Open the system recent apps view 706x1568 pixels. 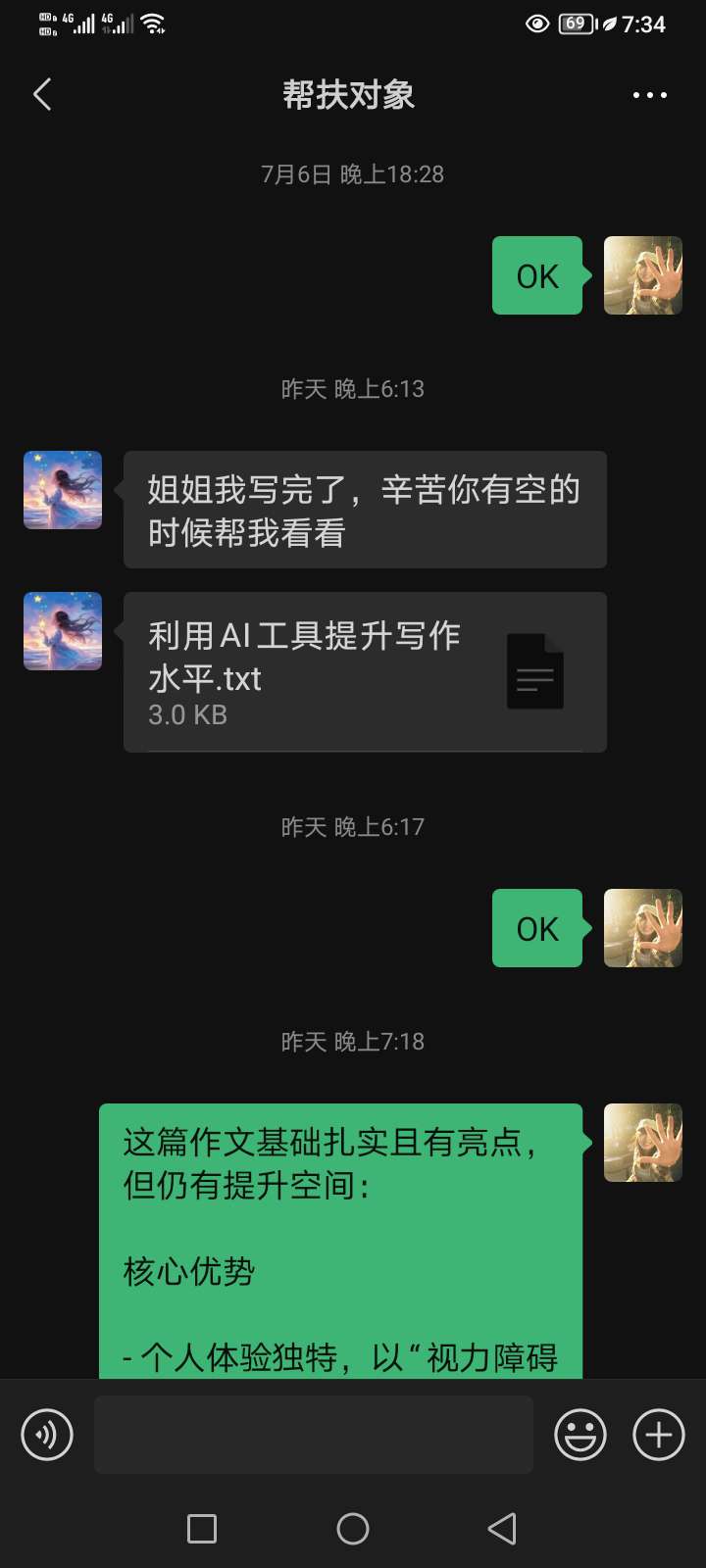202,1529
